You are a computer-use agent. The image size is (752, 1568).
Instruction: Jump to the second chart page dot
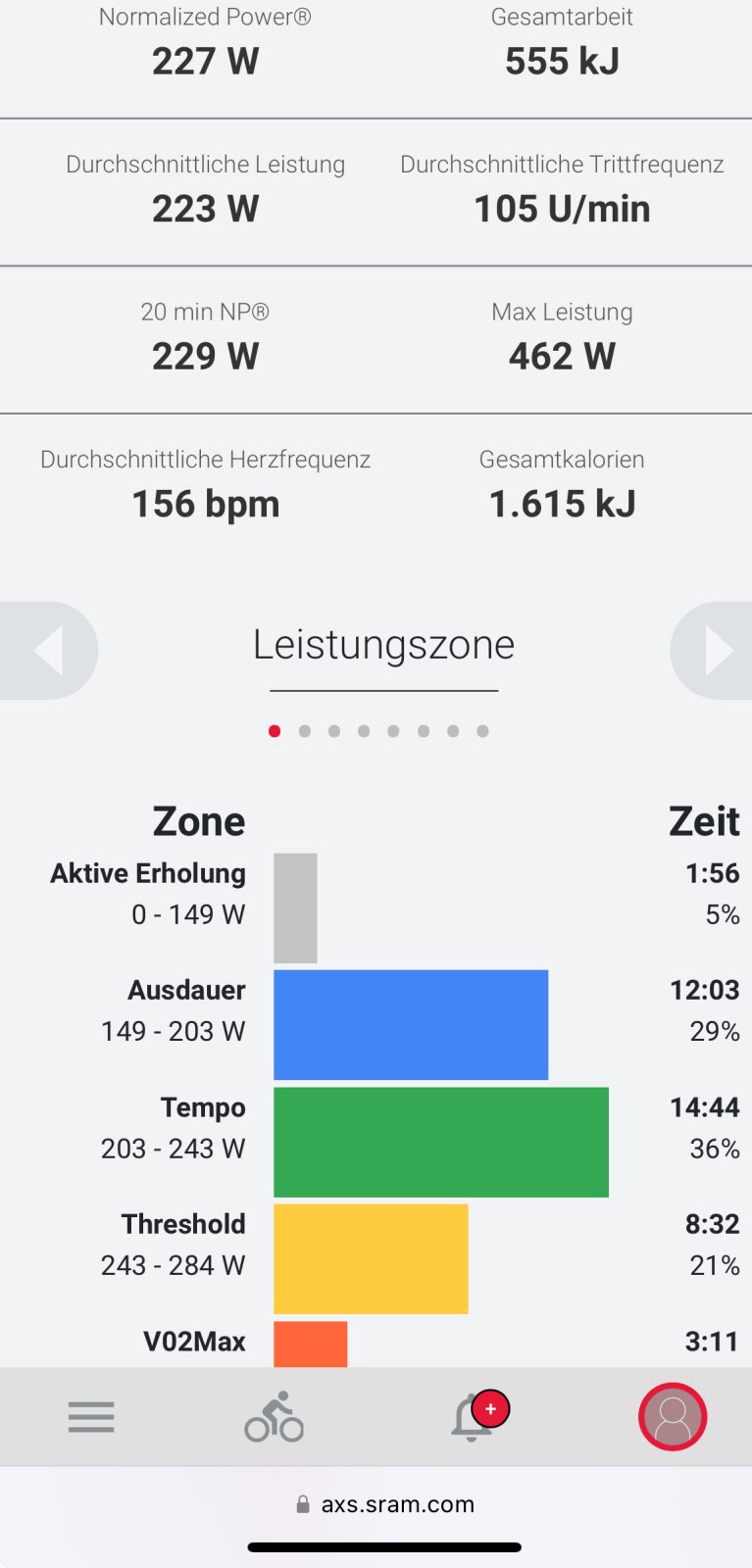[x=305, y=731]
